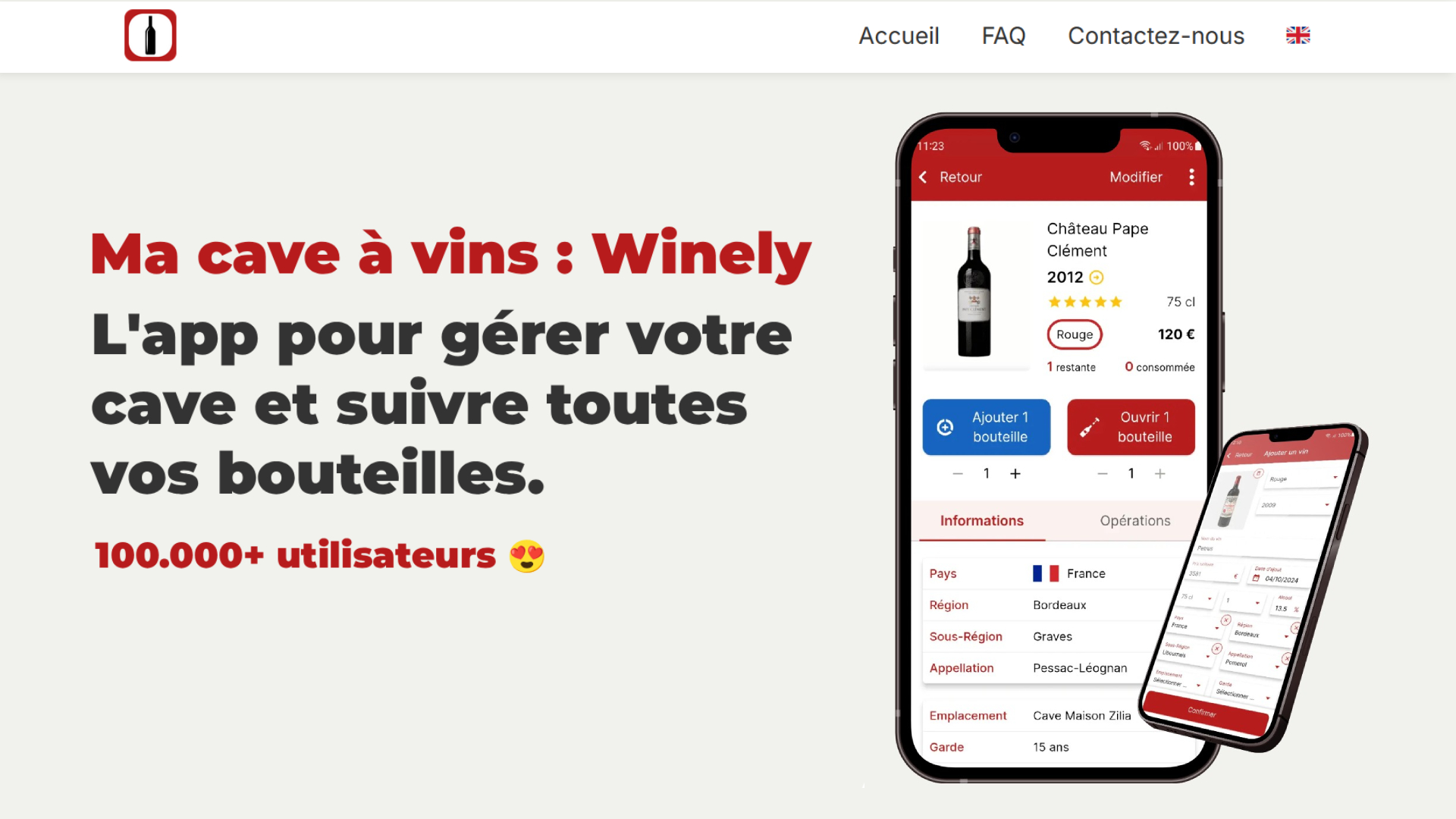The width and height of the screenshot is (1456, 819).
Task: Open the Accueil page link
Action: pyautogui.click(x=899, y=36)
